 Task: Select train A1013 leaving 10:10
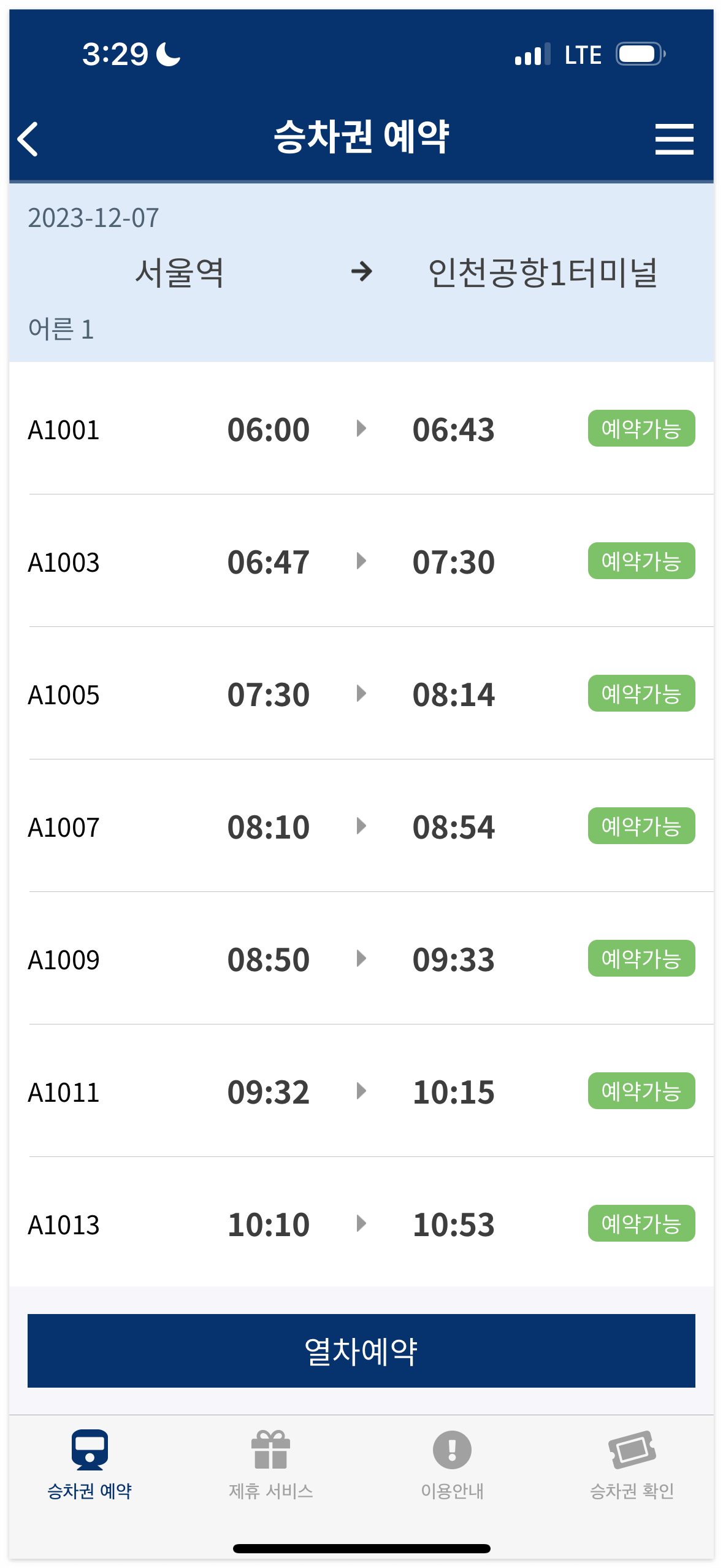(361, 1224)
